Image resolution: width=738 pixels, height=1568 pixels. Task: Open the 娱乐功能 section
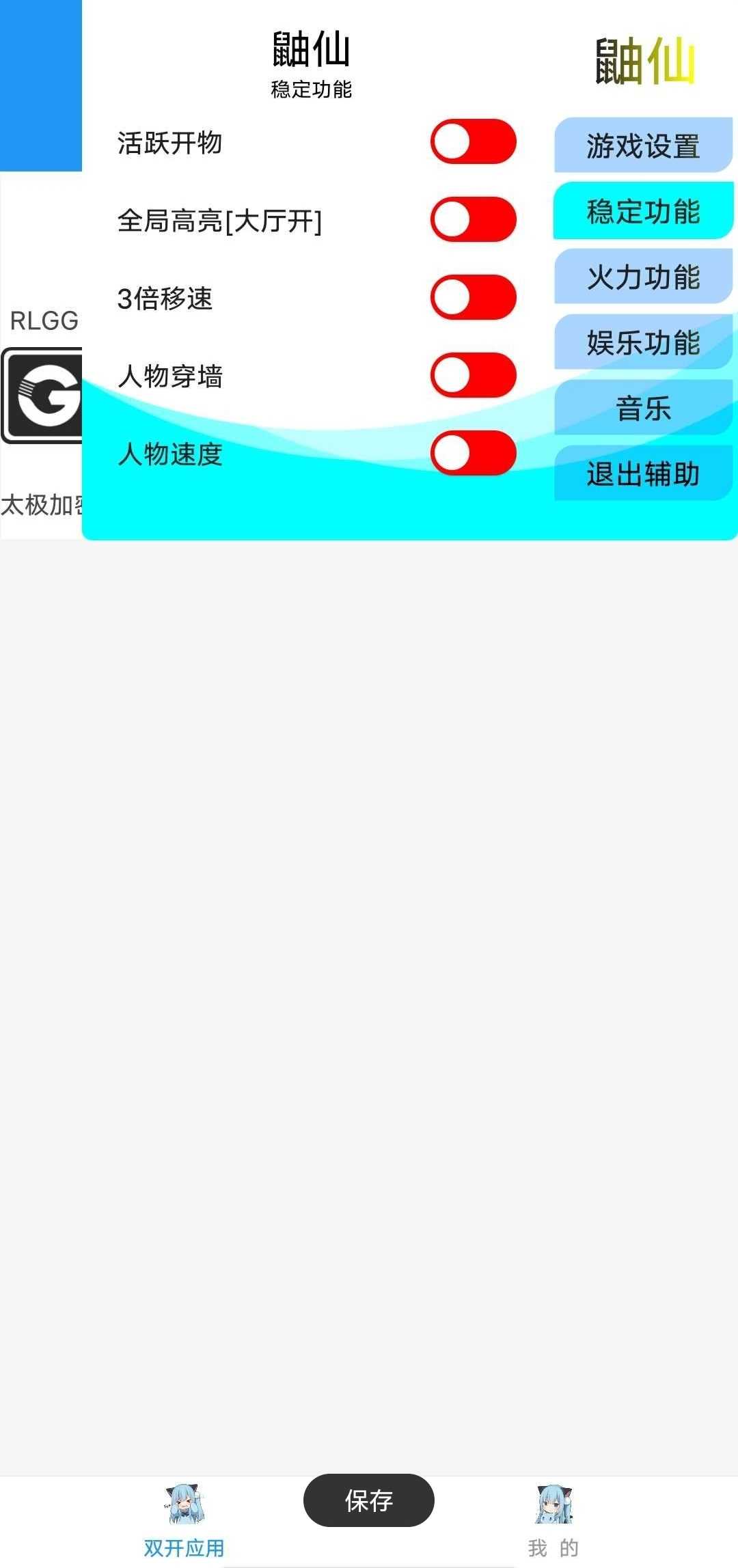pyautogui.click(x=643, y=342)
